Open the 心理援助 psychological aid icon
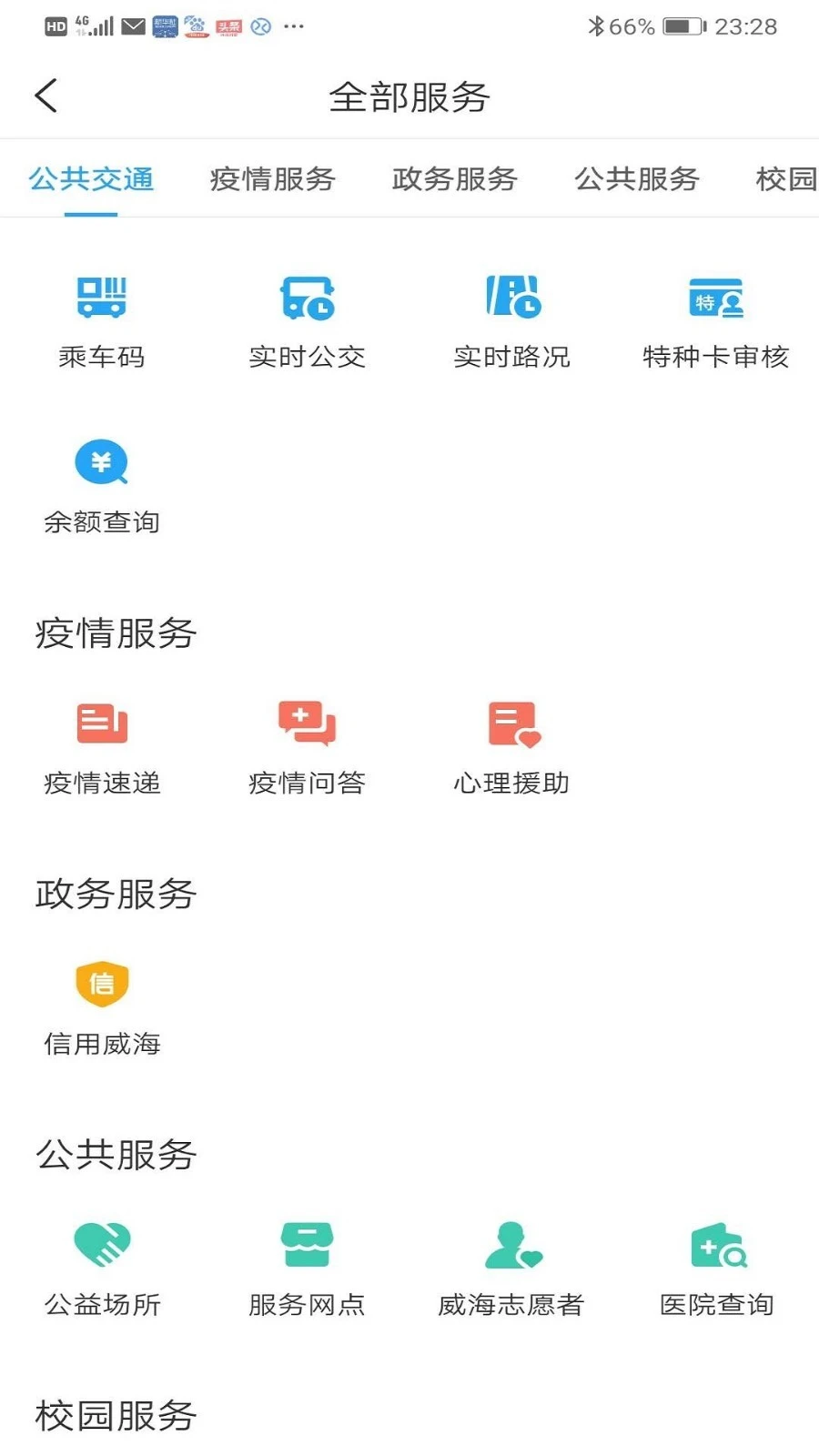 click(511, 744)
